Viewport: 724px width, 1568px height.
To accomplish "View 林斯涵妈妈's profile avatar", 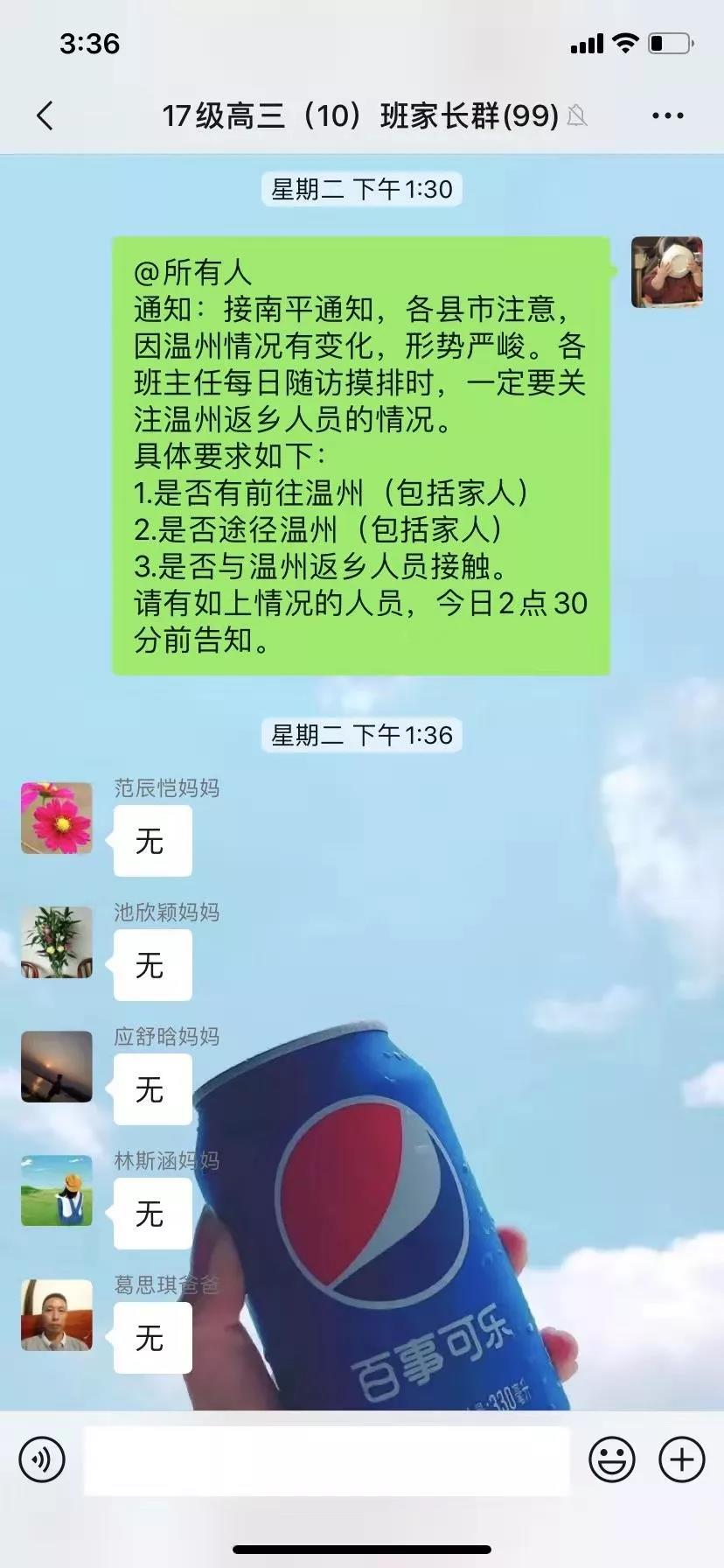I will [x=57, y=1191].
